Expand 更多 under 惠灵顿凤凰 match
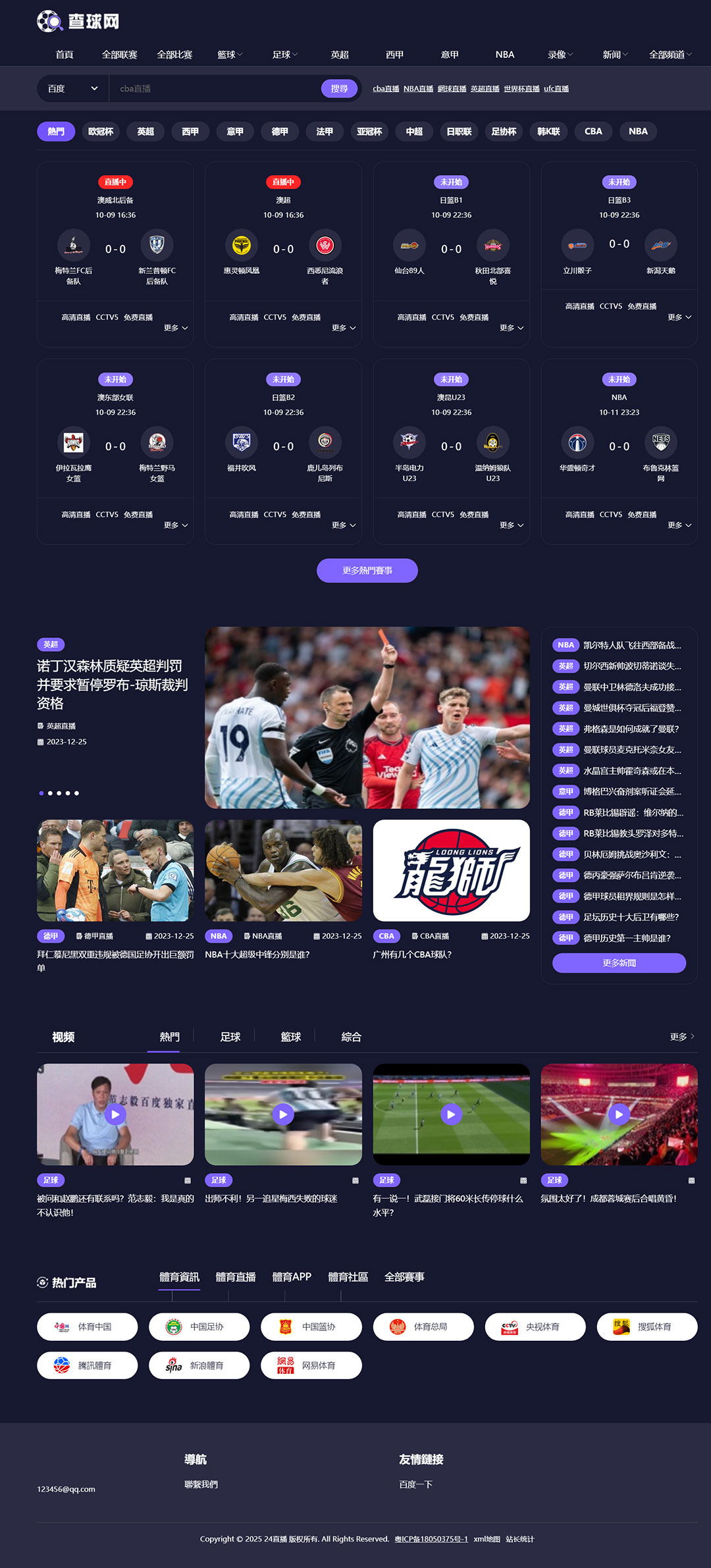 click(342, 328)
